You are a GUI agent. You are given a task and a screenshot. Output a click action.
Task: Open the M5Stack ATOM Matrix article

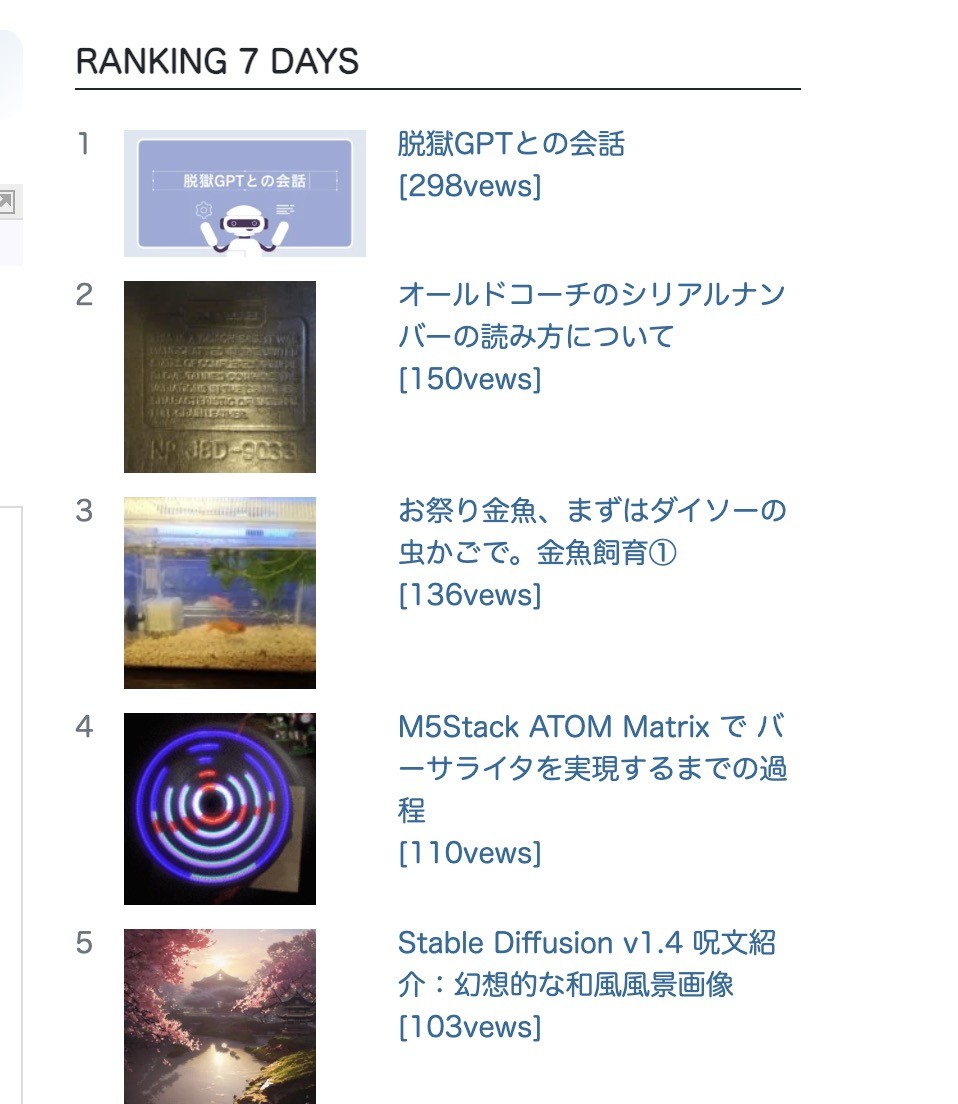592,768
